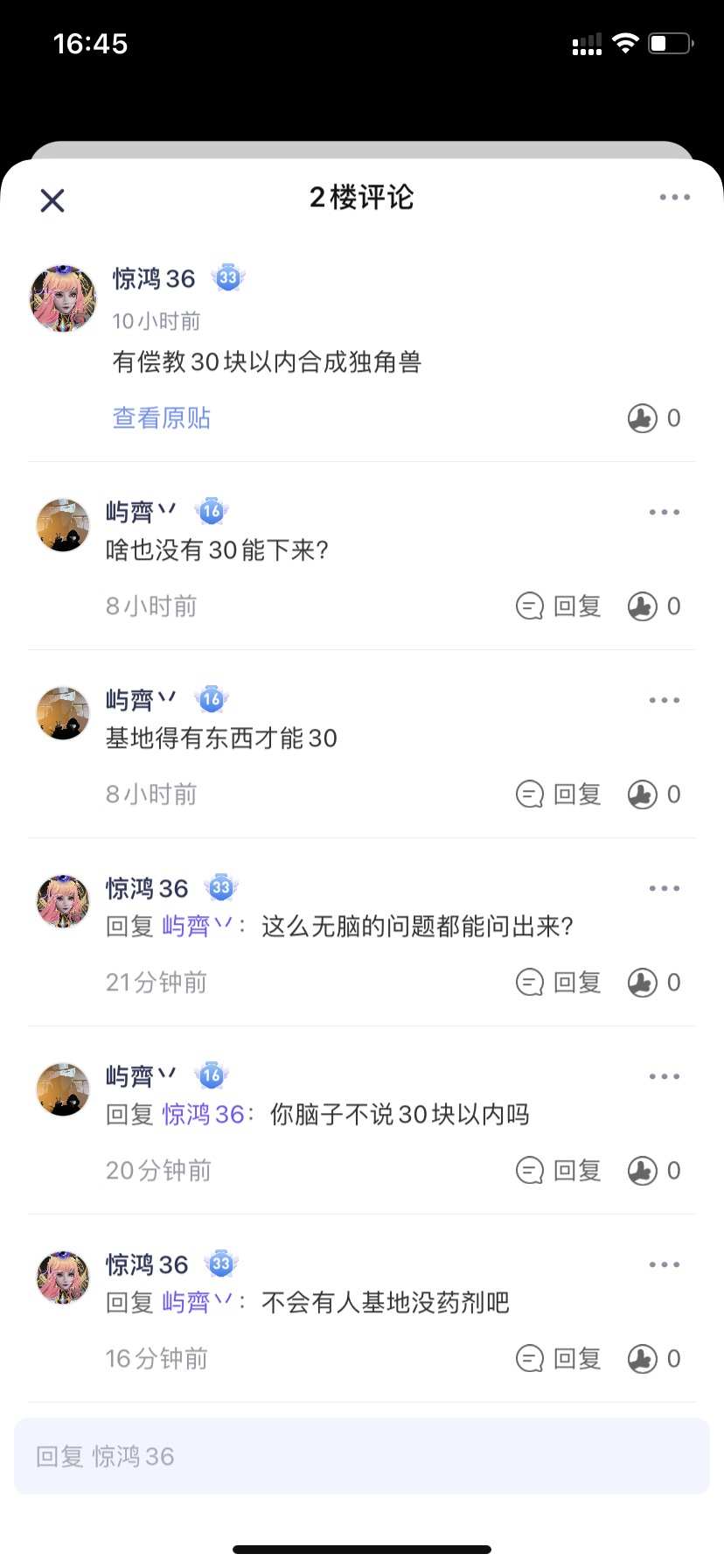Open the overflow menu in the header
This screenshot has width=724, height=1568.
pos(674,198)
